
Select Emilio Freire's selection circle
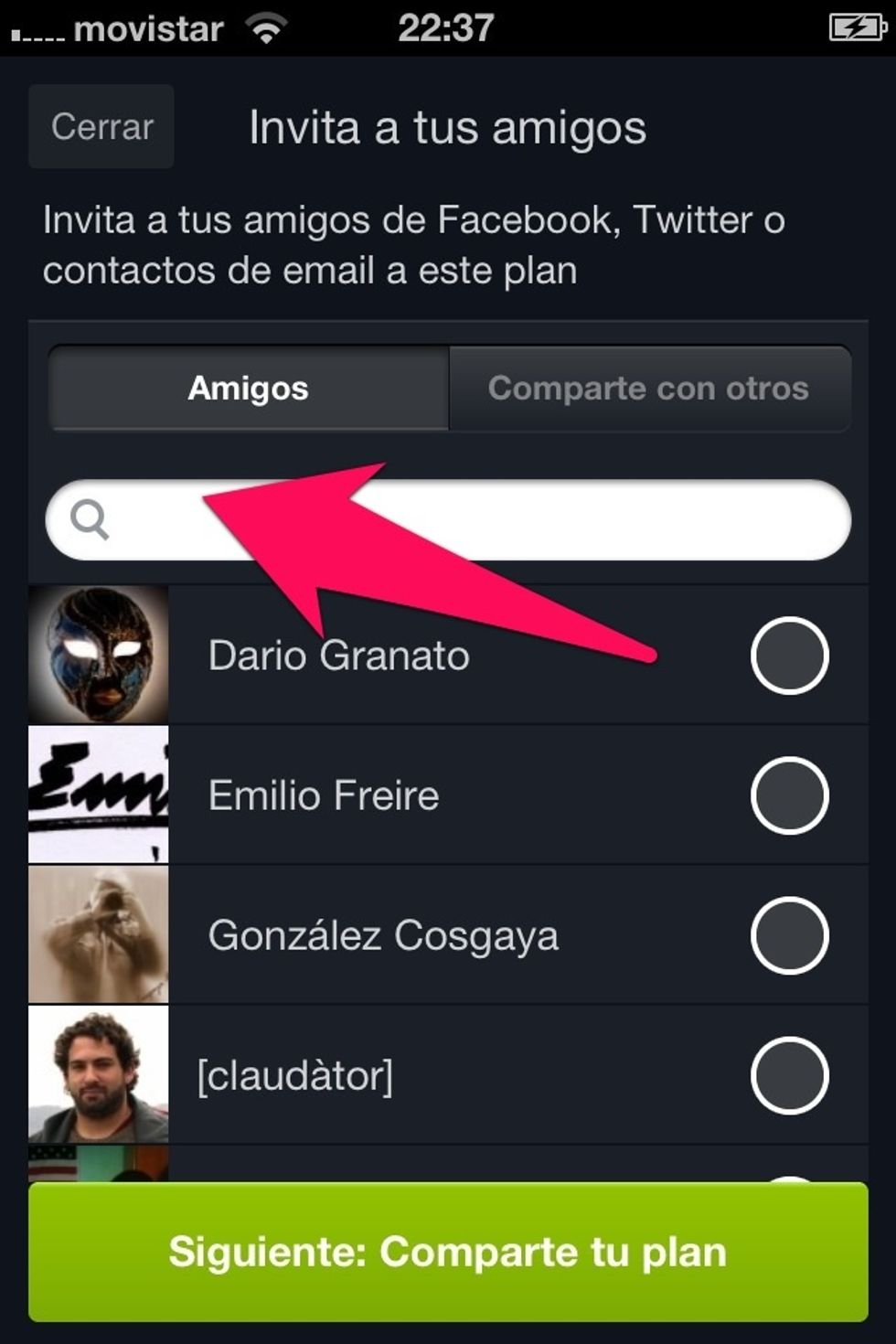[x=790, y=795]
